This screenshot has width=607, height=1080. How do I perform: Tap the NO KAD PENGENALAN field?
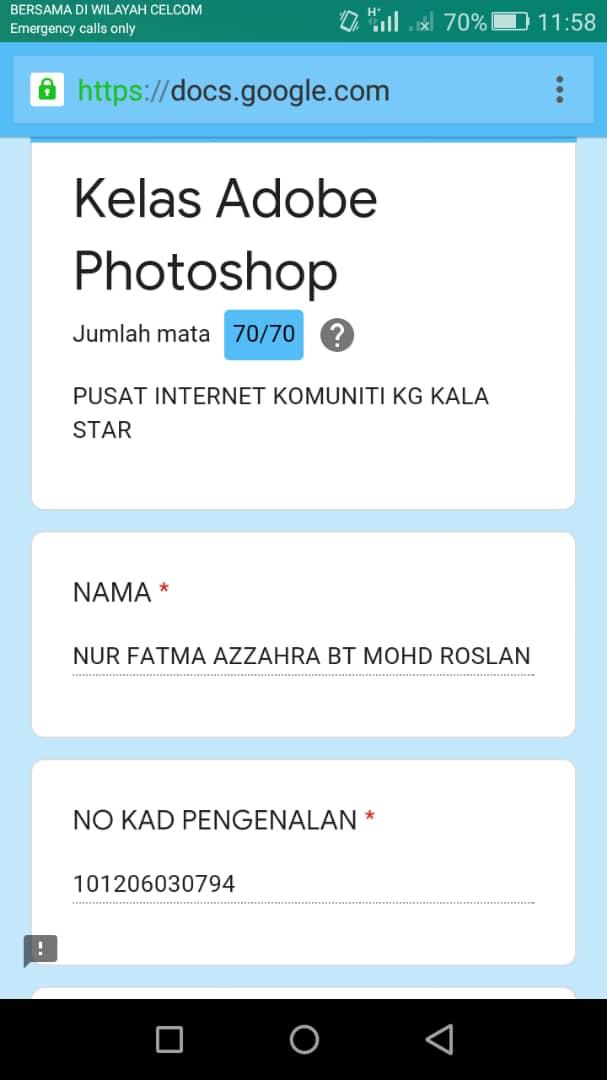click(x=302, y=884)
